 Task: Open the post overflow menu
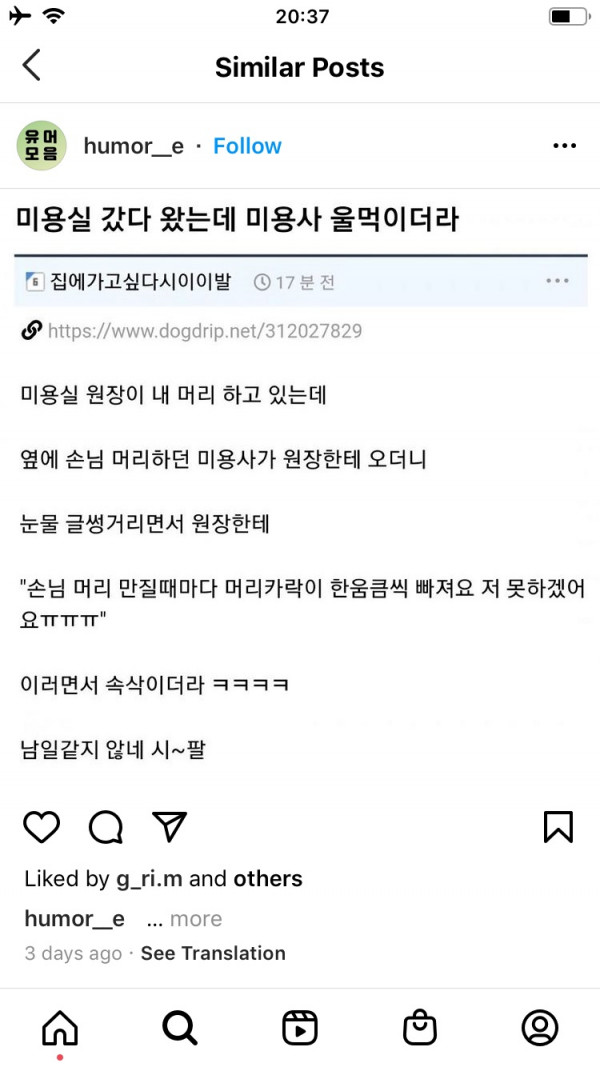(564, 146)
